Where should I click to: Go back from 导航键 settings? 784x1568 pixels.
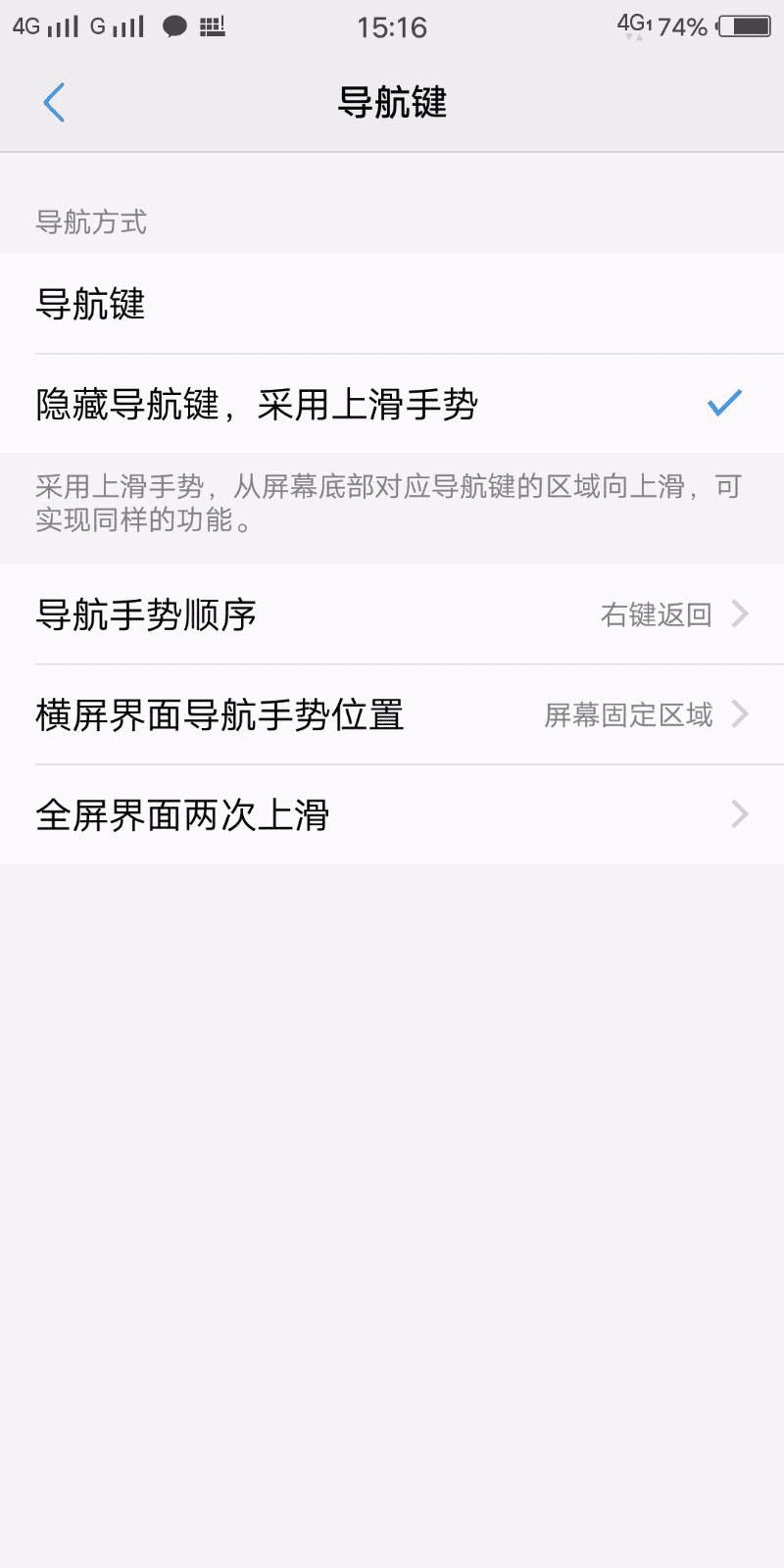coord(55,103)
